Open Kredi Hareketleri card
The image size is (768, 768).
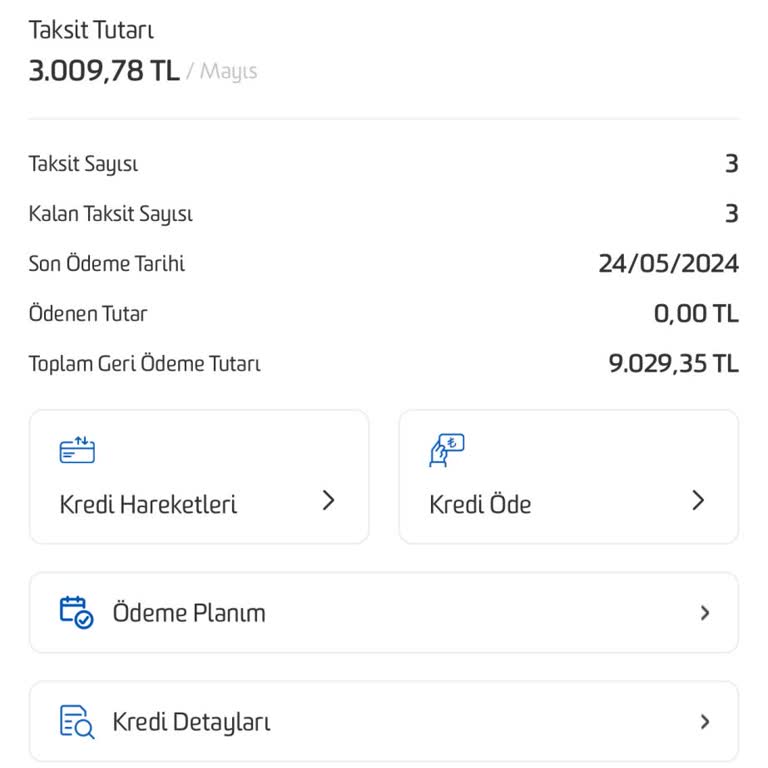(199, 477)
